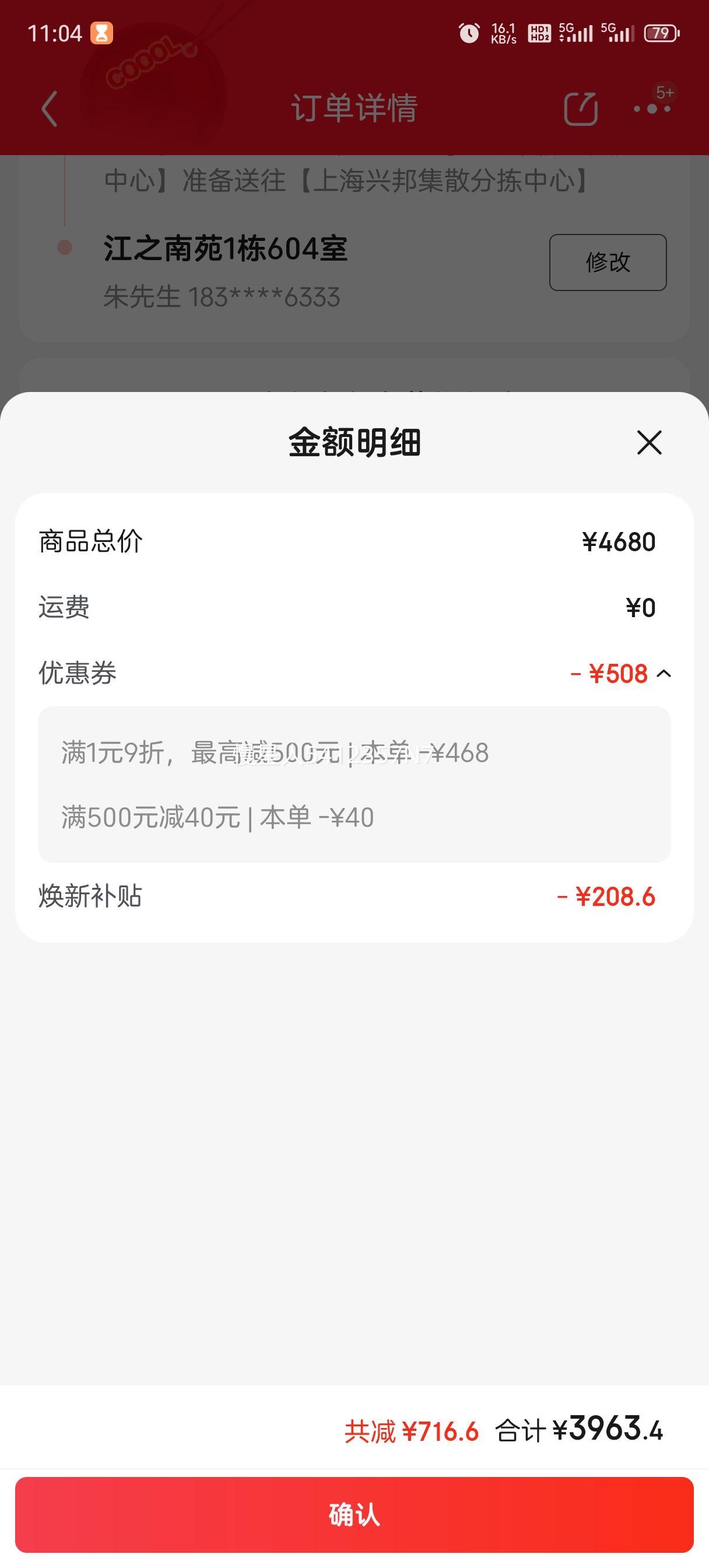Image resolution: width=709 pixels, height=1568 pixels.
Task: Close the 金额明细 sheet
Action: [649, 443]
